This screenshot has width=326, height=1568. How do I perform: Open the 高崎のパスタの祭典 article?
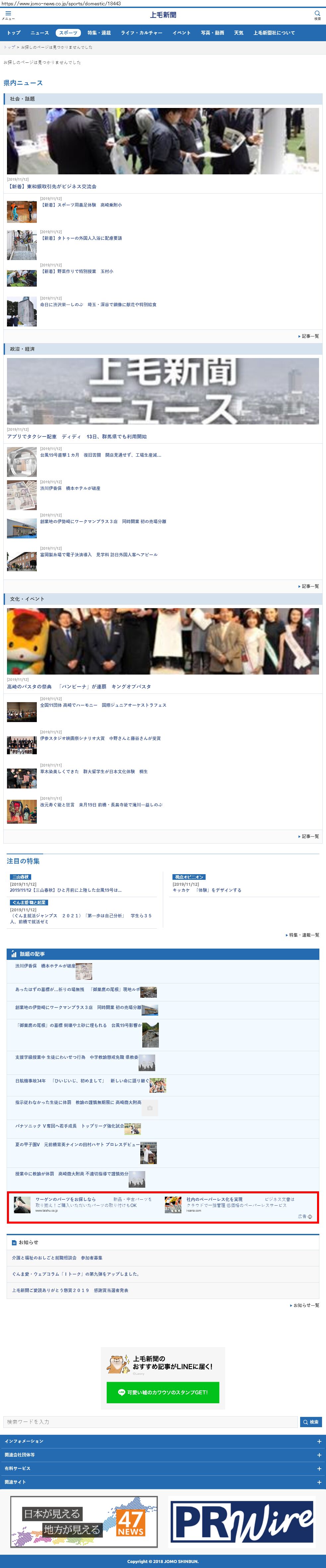coord(79,687)
